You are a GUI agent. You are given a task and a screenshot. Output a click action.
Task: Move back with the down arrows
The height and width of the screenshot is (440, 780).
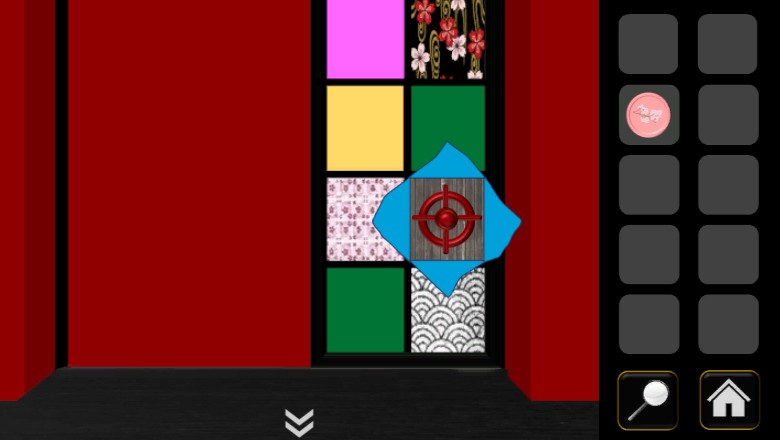[299, 422]
